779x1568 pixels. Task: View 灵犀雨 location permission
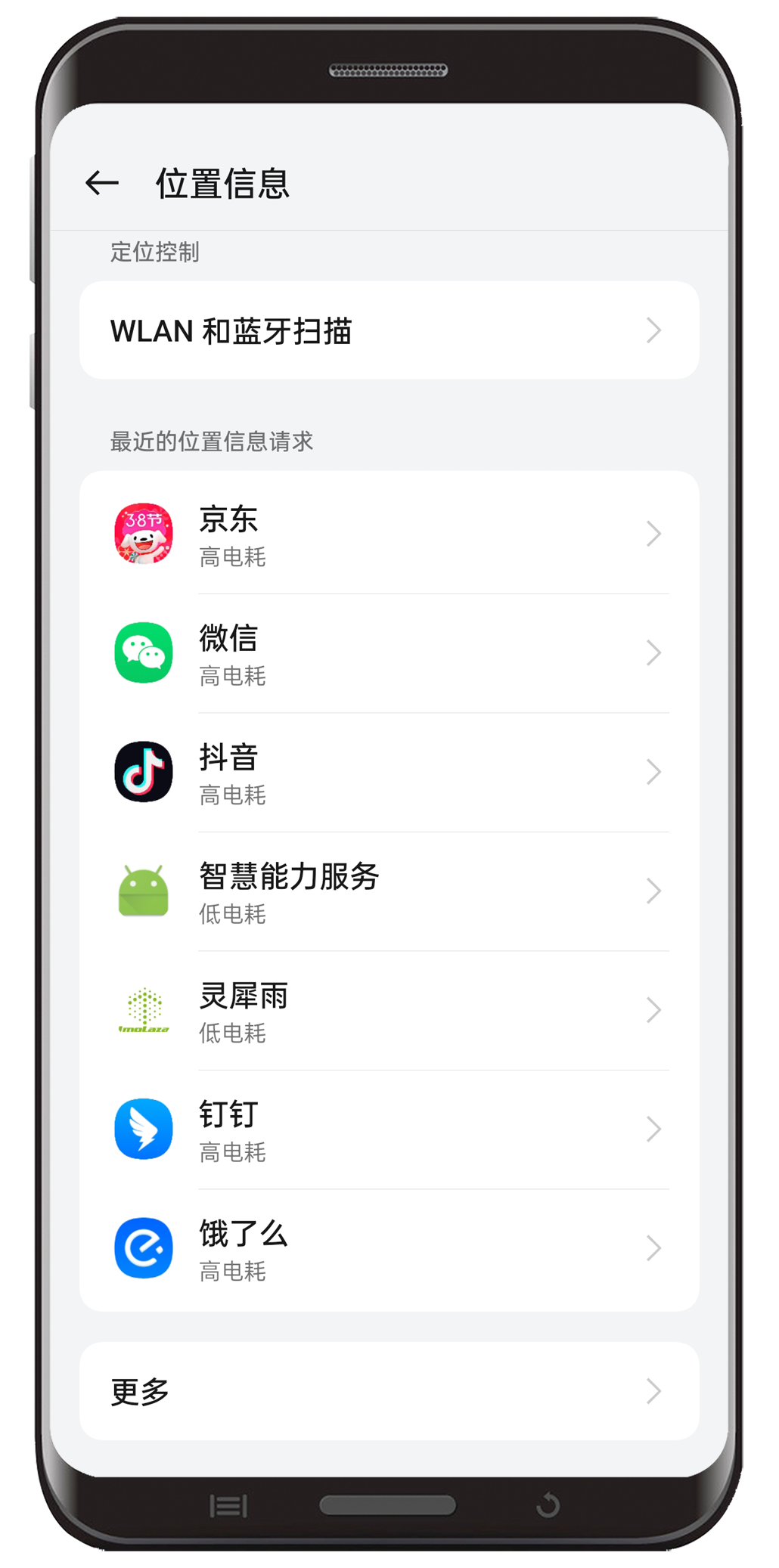coord(389,1010)
